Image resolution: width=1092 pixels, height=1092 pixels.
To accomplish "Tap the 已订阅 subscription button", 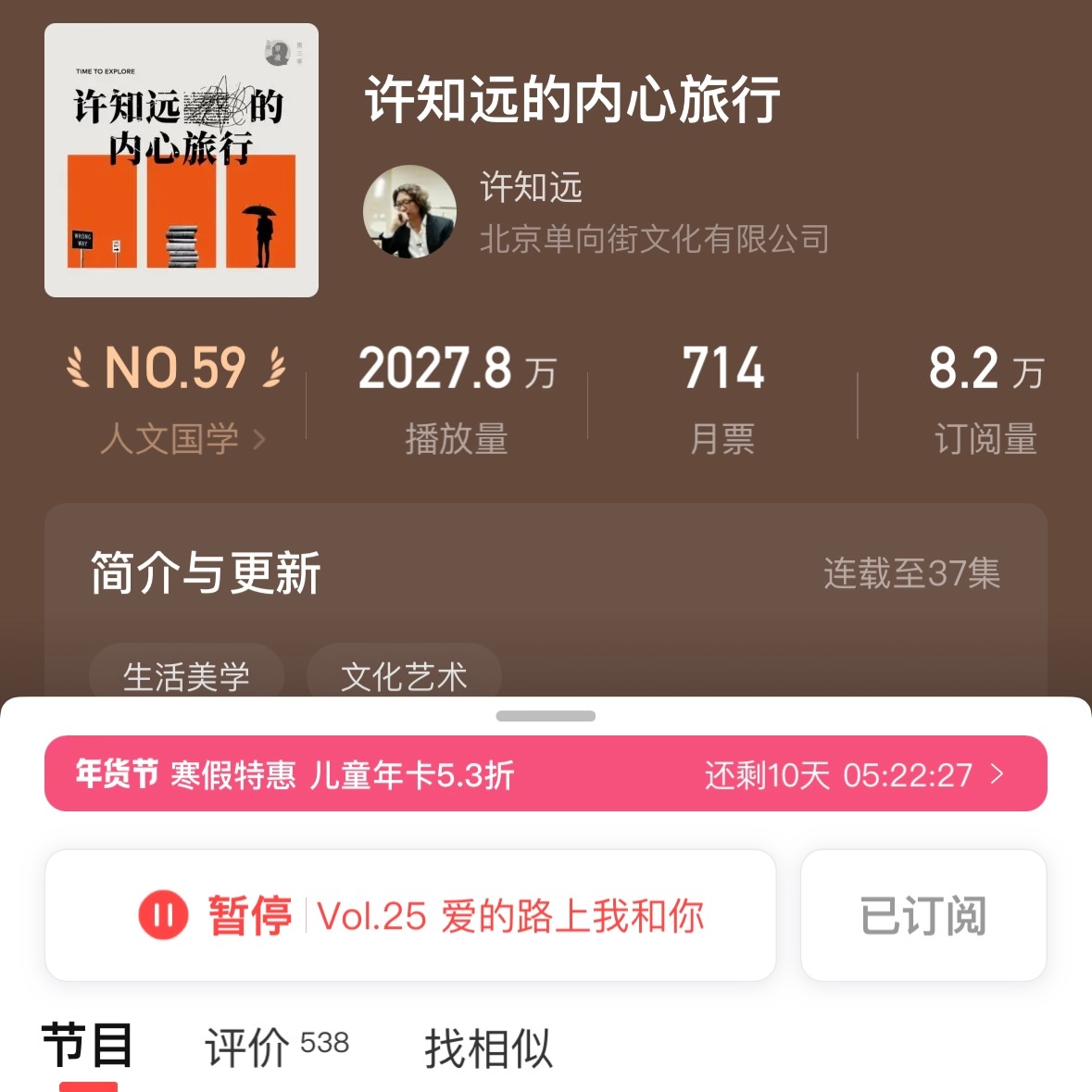I will [x=923, y=916].
